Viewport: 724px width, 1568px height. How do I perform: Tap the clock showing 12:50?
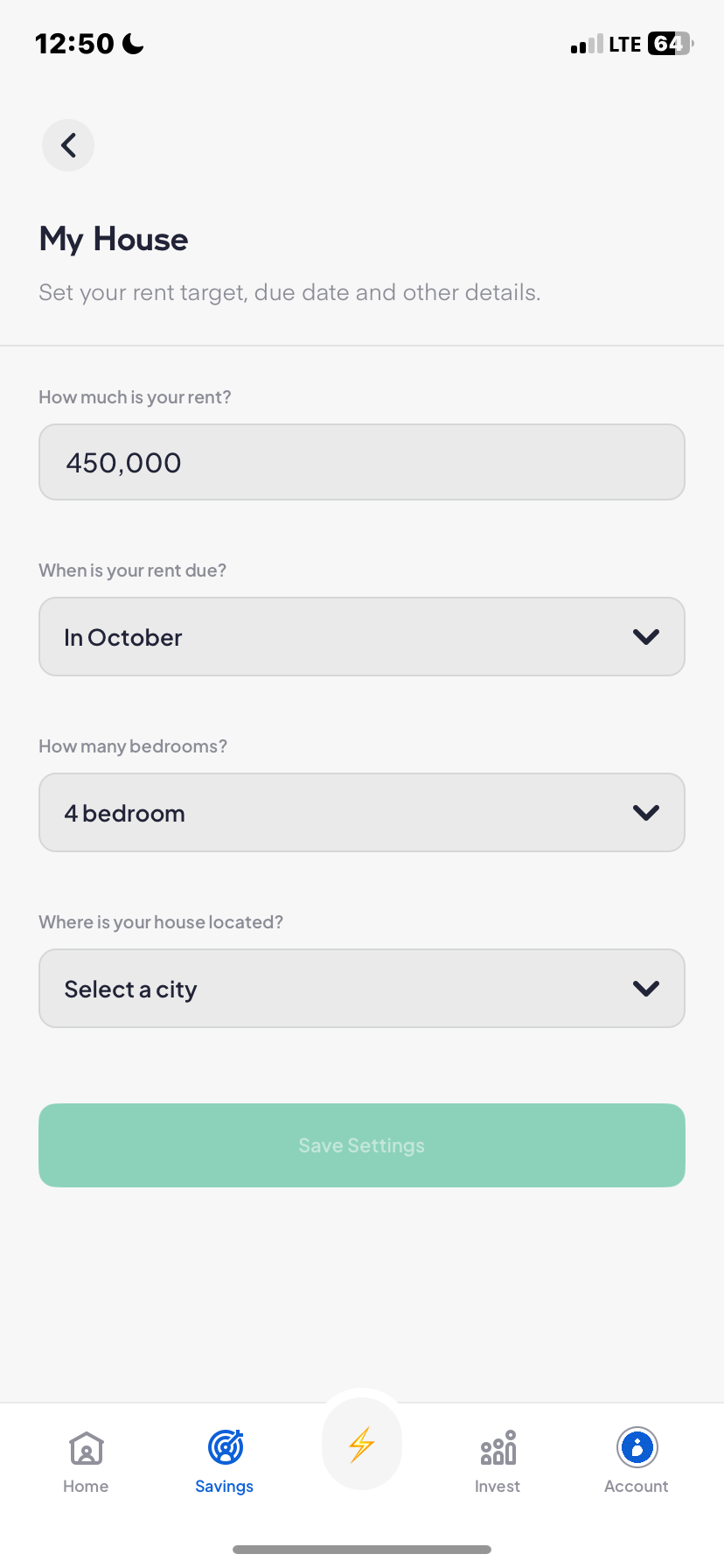coord(74,43)
